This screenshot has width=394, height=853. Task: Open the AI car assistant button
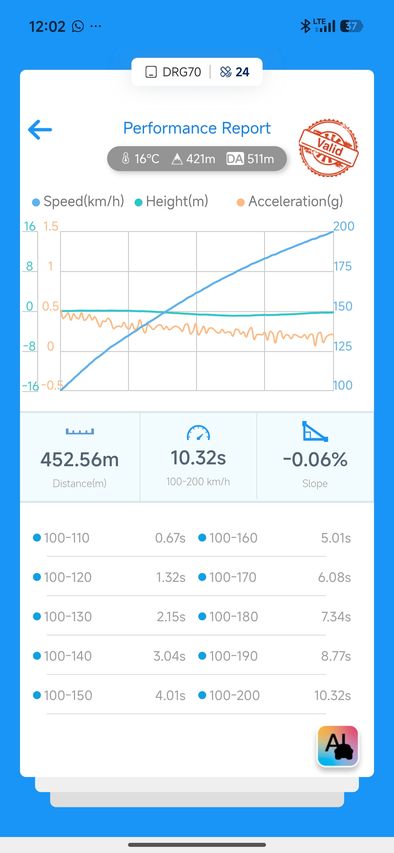338,746
